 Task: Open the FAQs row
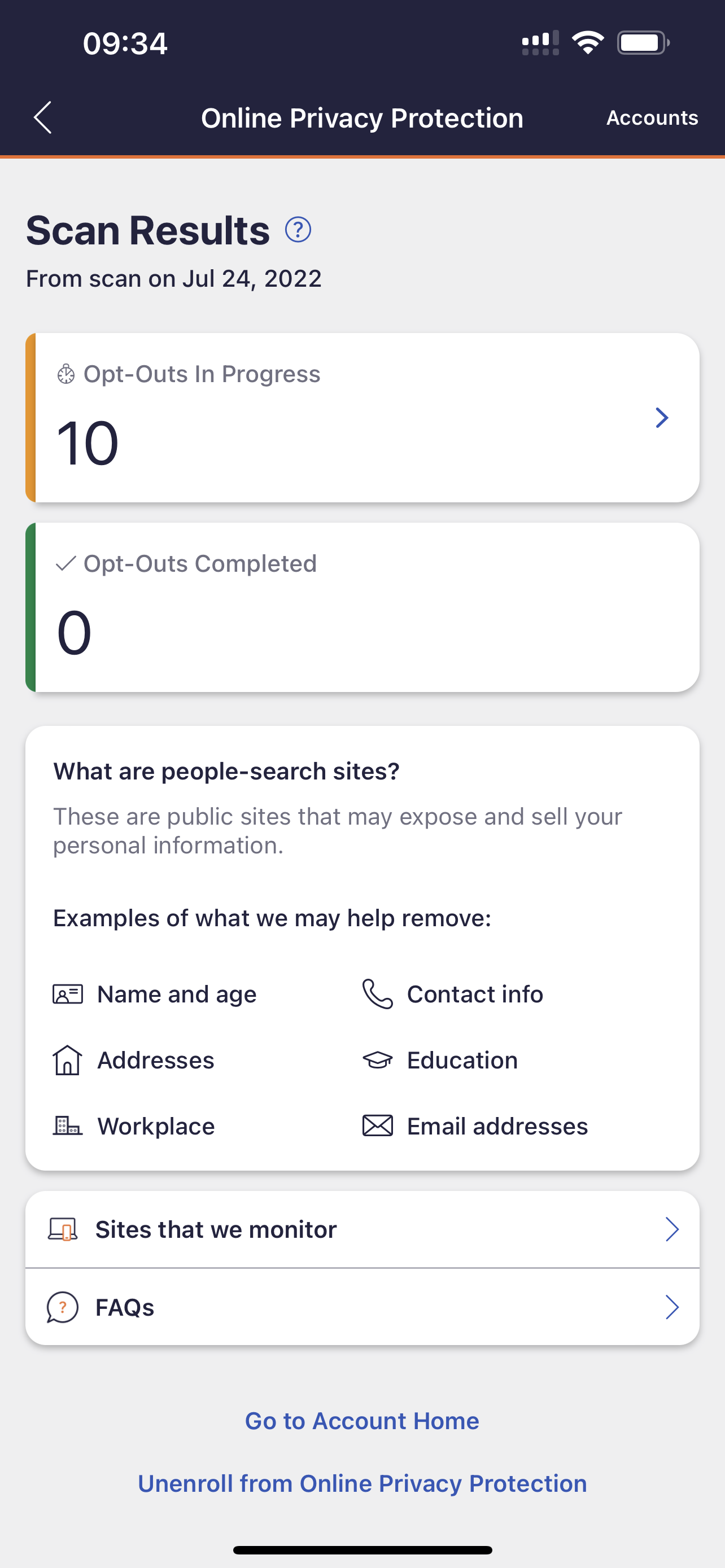tap(362, 1307)
